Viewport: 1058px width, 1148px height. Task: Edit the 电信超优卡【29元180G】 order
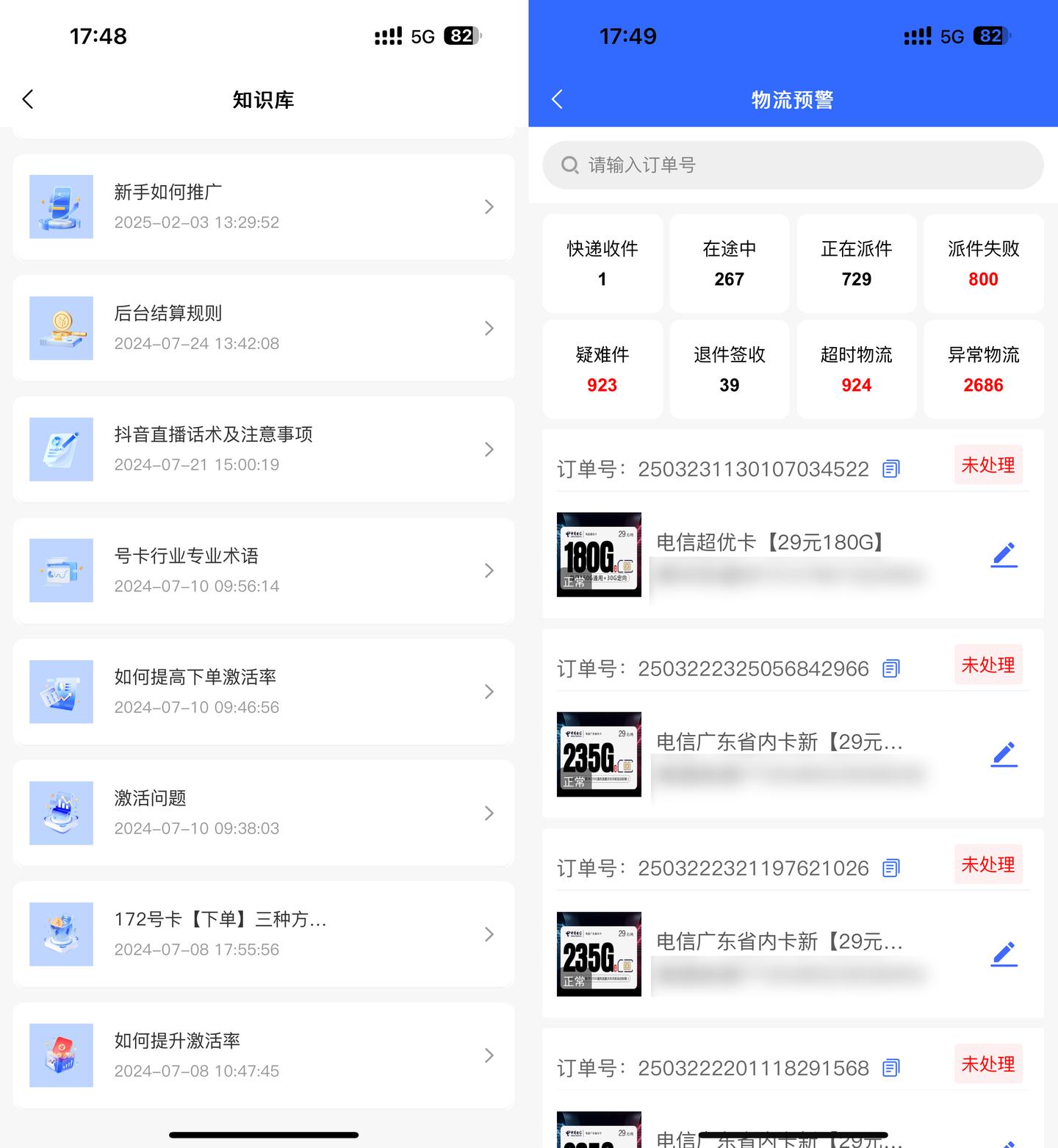[x=1004, y=555]
